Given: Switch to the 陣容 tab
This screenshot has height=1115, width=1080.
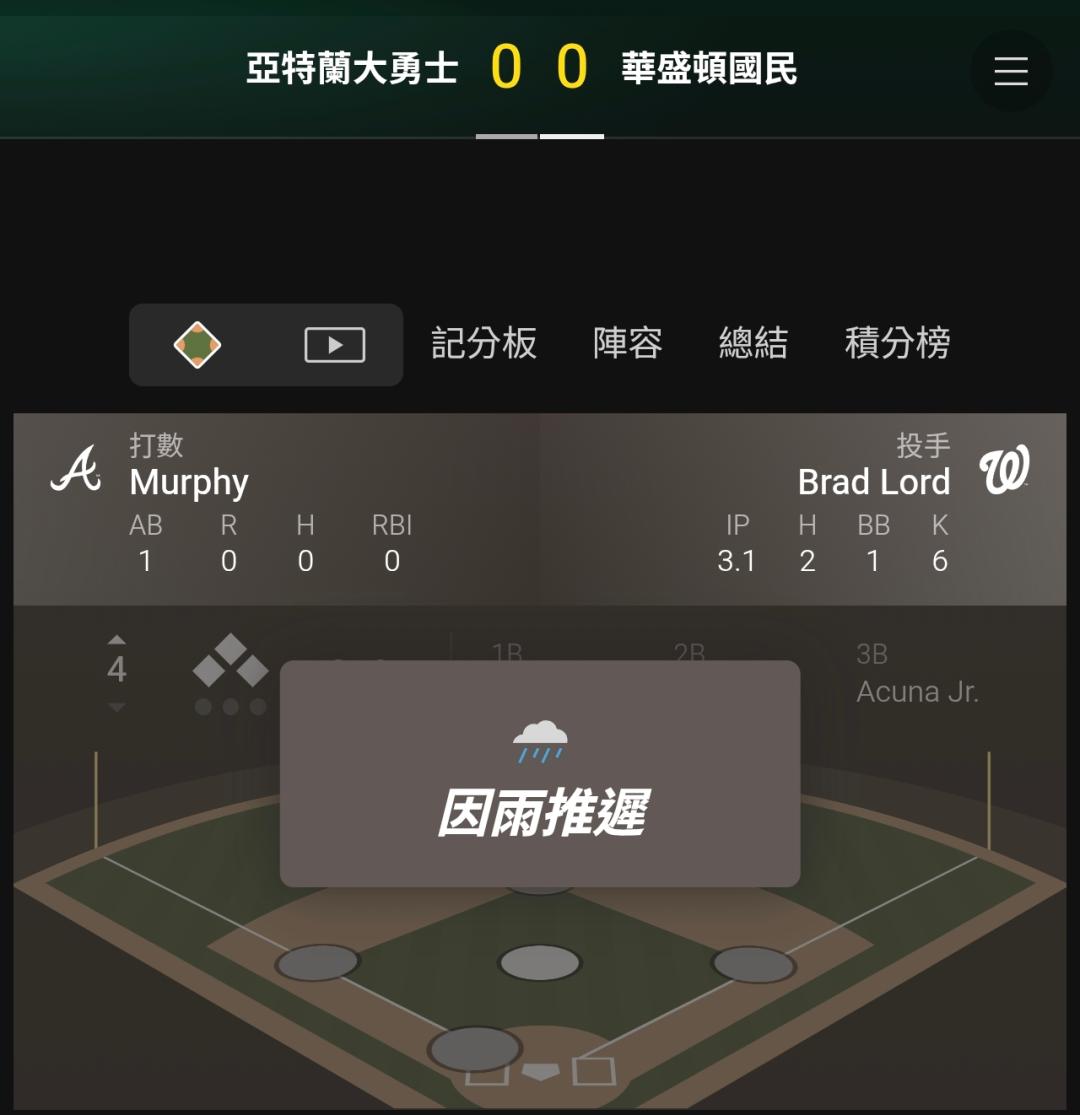Looking at the screenshot, I should point(628,343).
